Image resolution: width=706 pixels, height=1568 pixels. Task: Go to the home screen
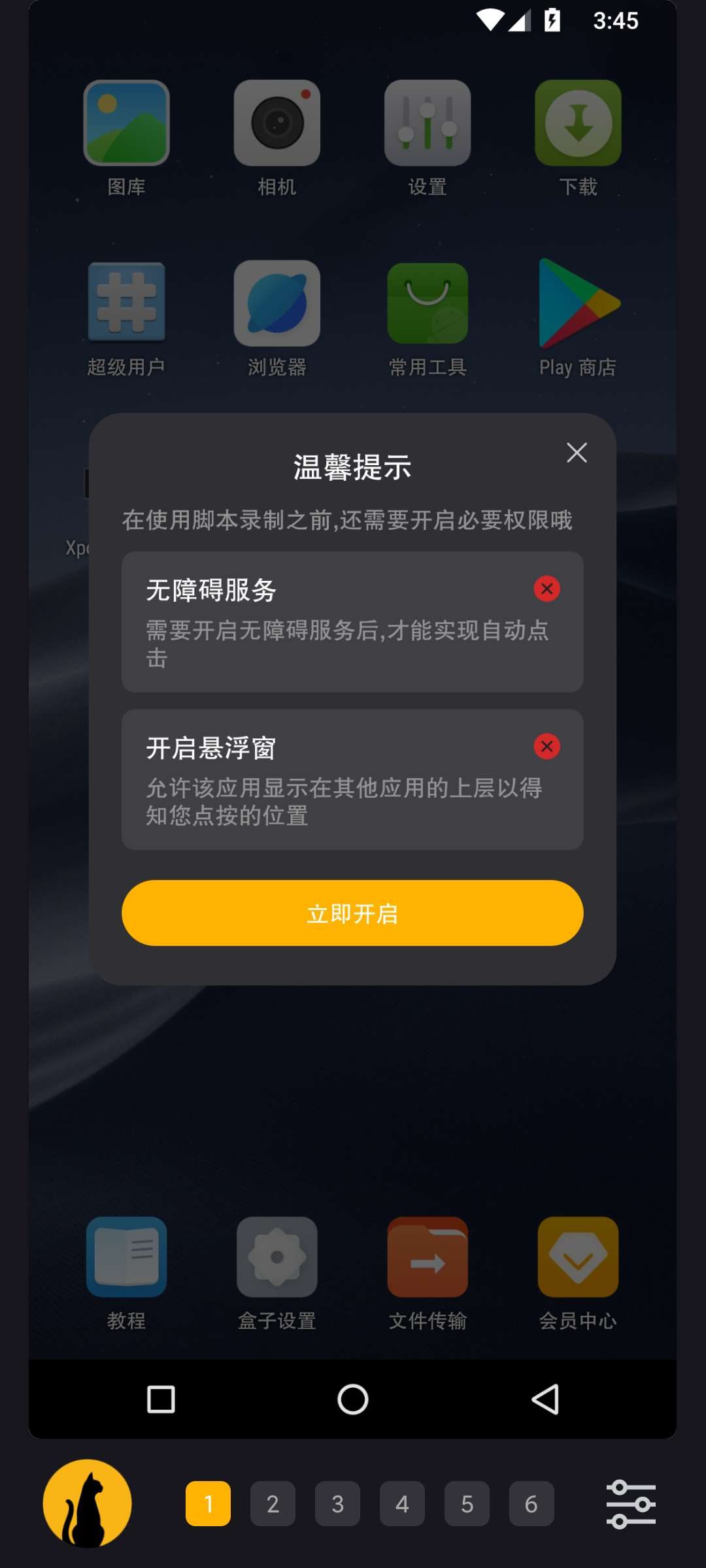tap(353, 1399)
